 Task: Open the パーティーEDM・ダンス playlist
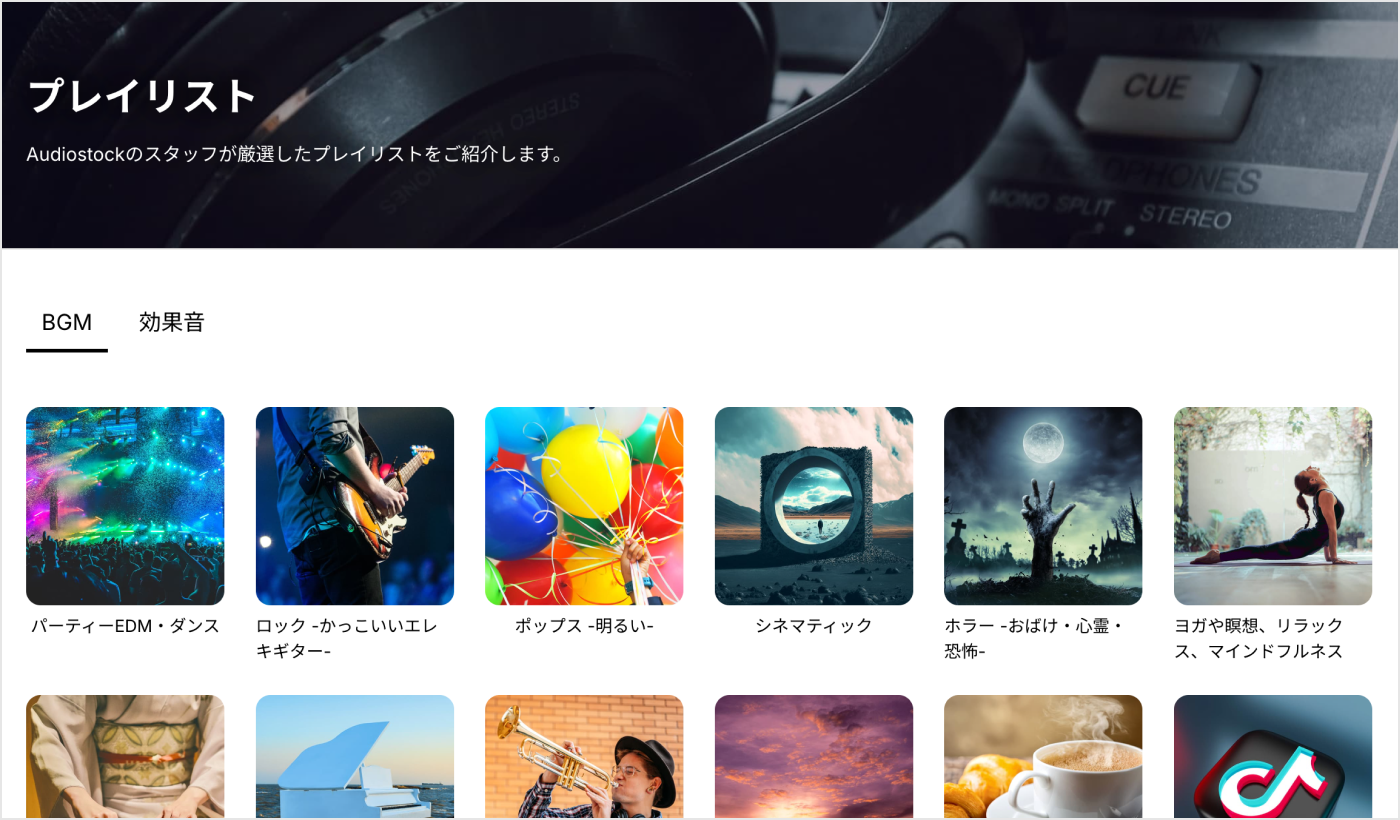click(x=125, y=506)
